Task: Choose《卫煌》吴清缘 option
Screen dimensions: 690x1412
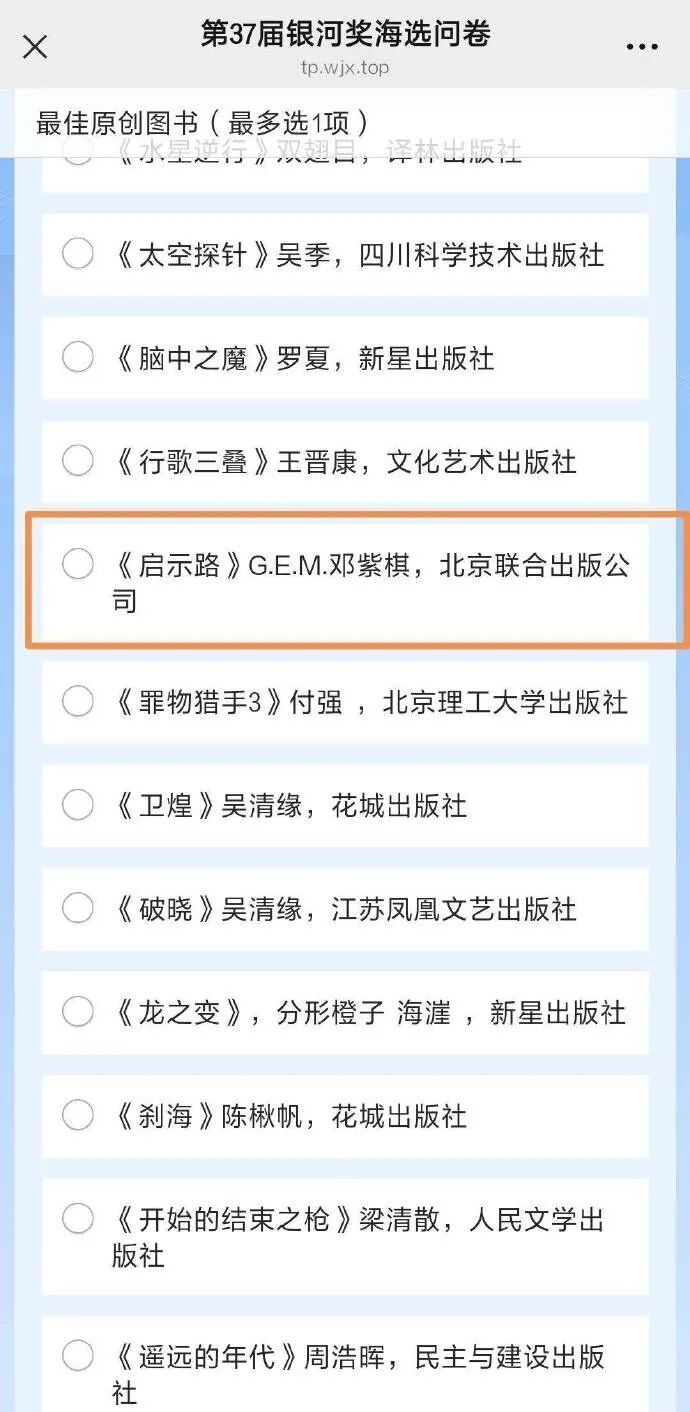Action: tap(78, 805)
